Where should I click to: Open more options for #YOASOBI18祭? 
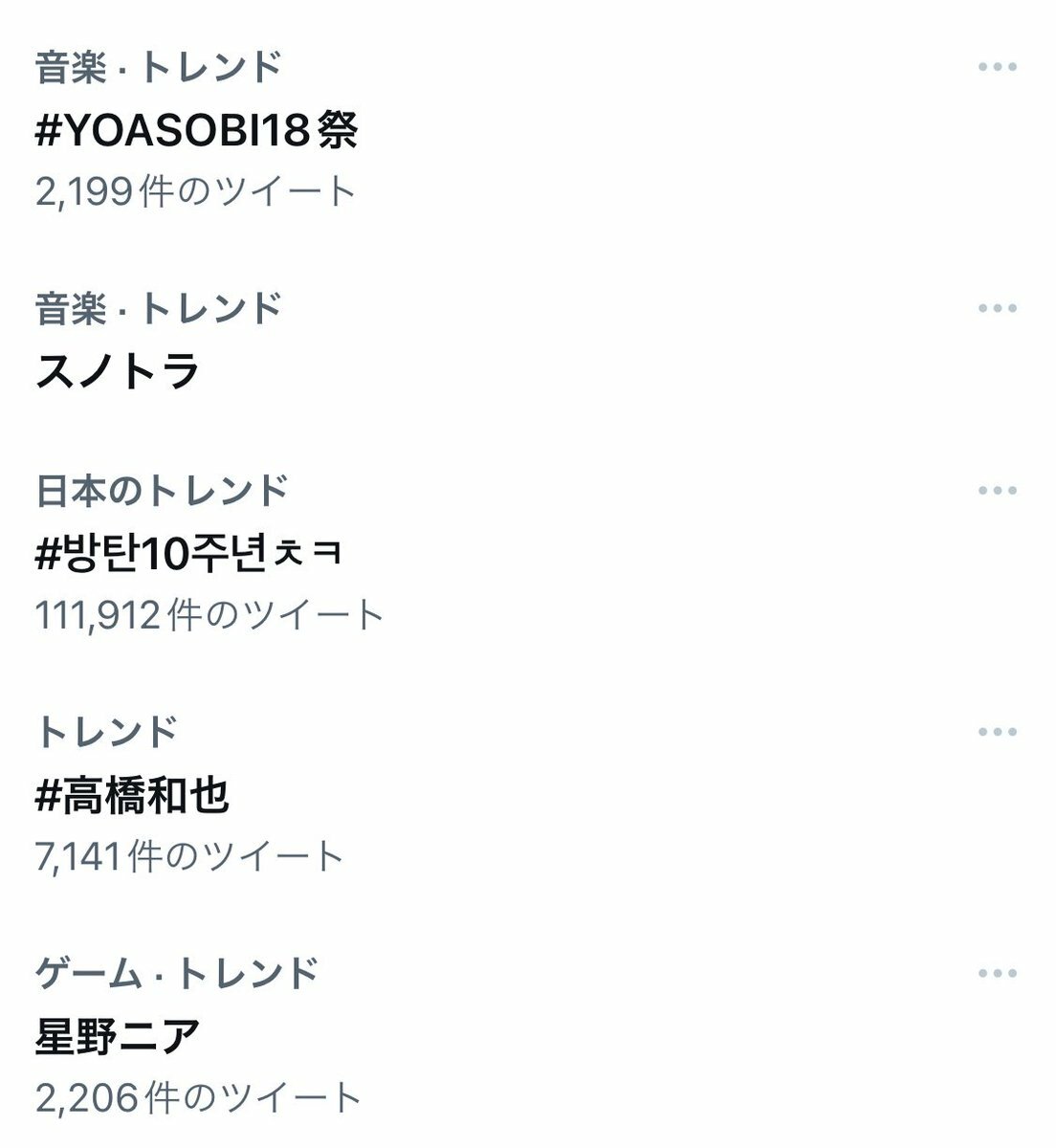click(997, 67)
